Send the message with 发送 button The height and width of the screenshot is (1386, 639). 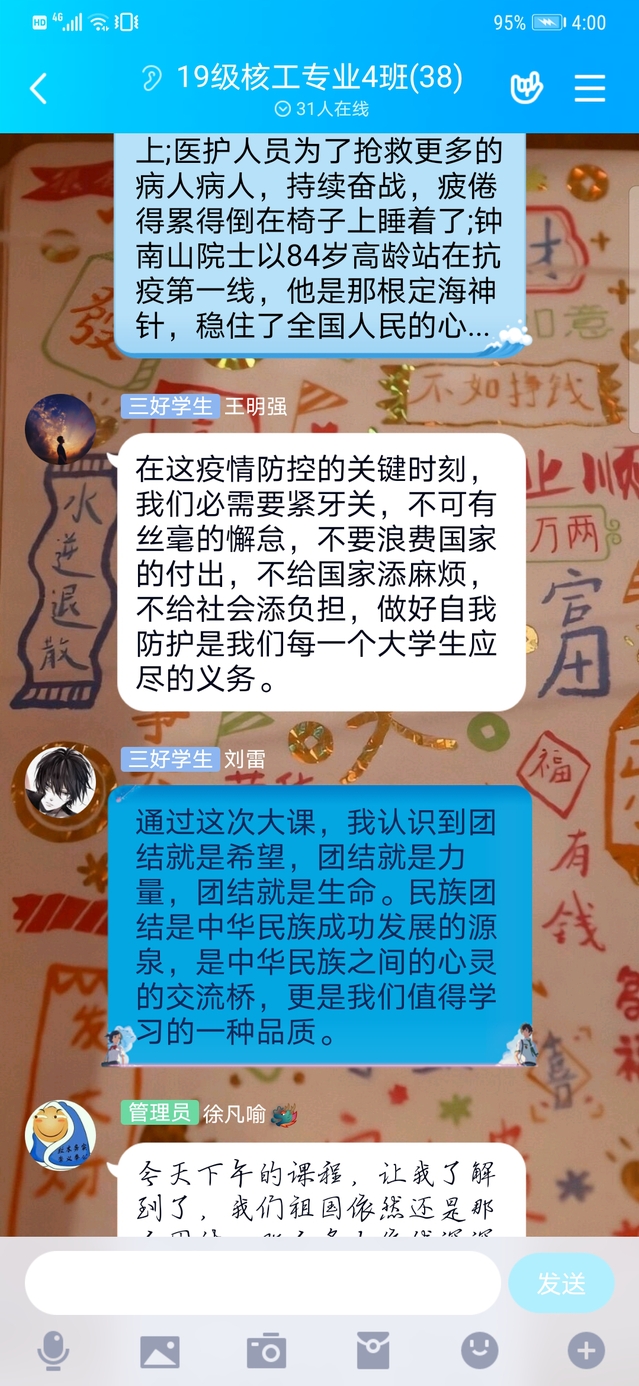[561, 1283]
